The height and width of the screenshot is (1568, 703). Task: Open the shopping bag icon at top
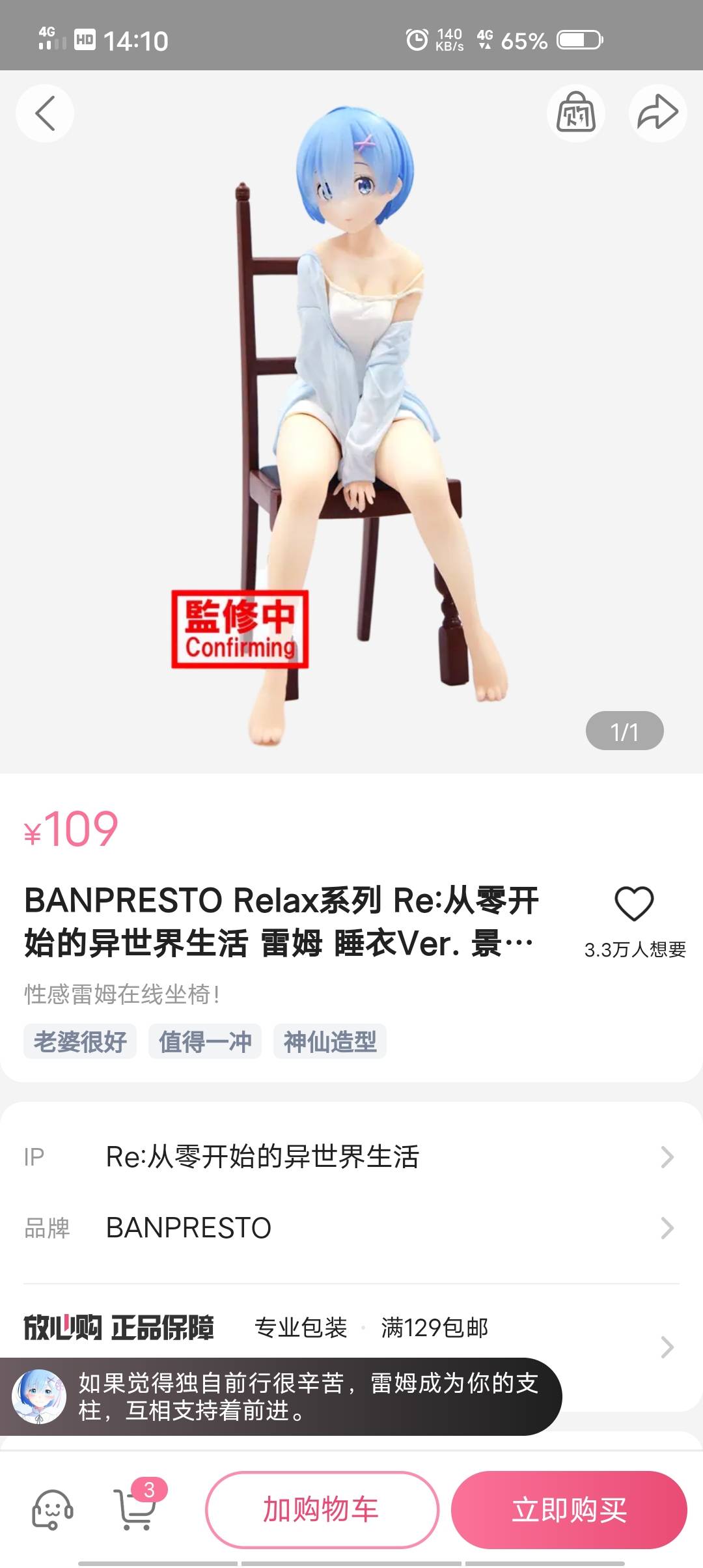tap(576, 113)
